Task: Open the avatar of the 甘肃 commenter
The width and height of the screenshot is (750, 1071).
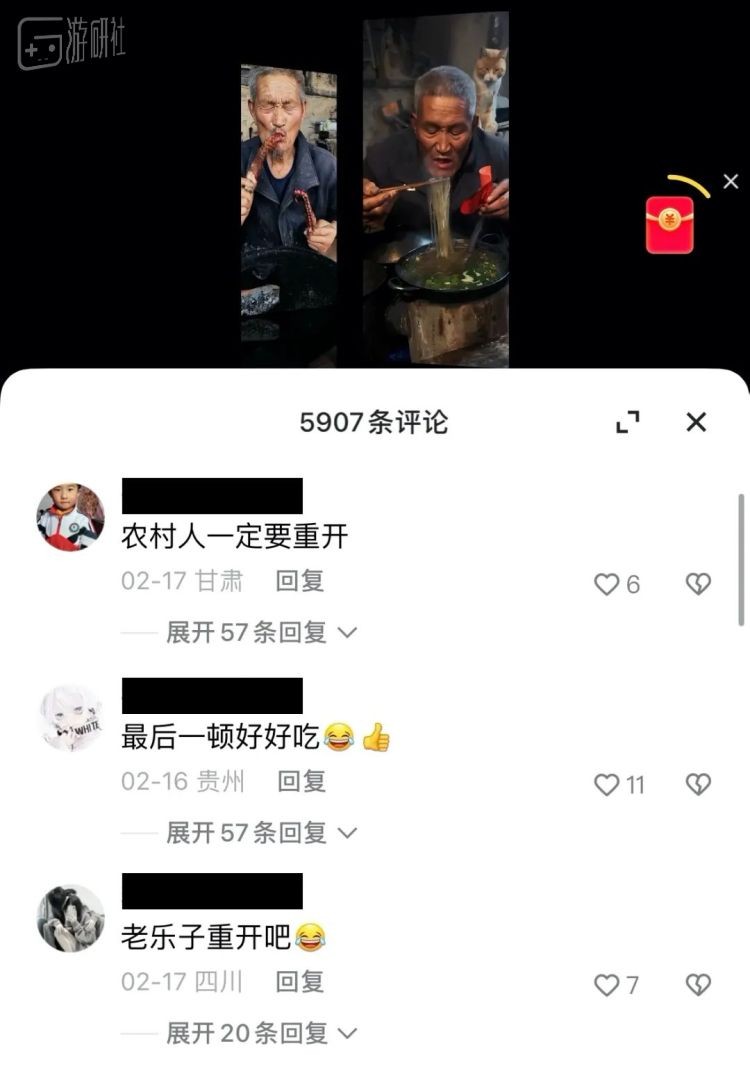Action: coord(71,517)
